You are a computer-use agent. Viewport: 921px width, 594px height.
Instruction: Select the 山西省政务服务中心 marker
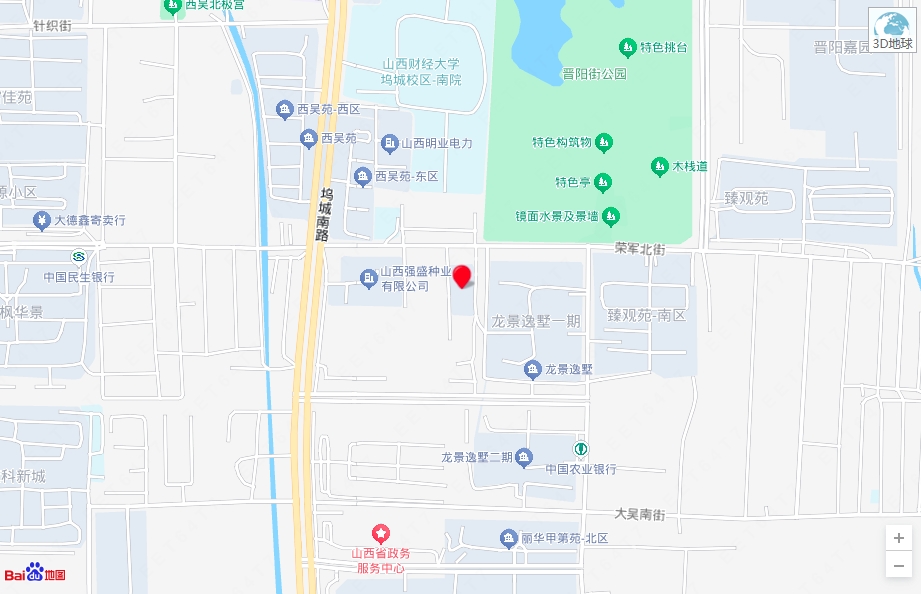381,535
